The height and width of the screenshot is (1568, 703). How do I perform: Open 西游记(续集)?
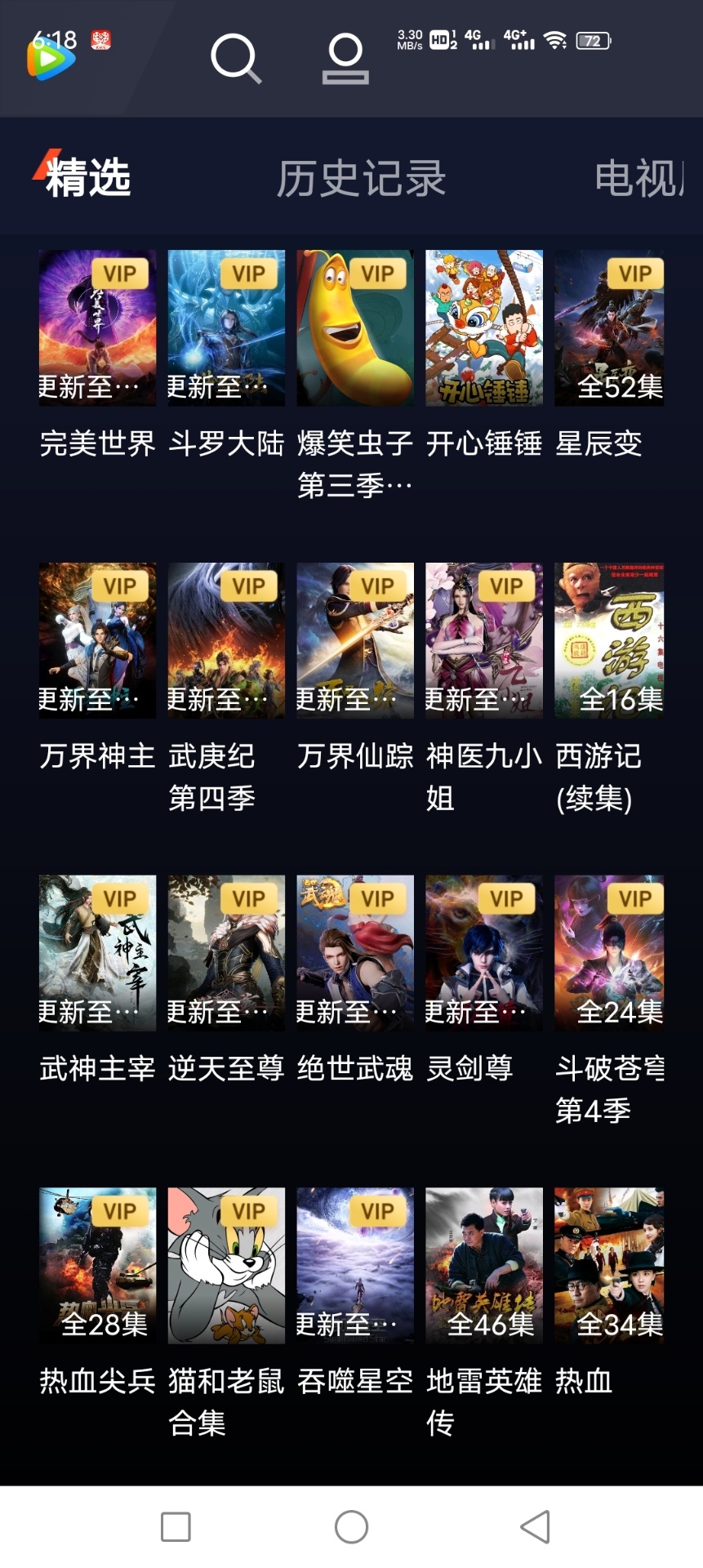pyautogui.click(x=609, y=641)
